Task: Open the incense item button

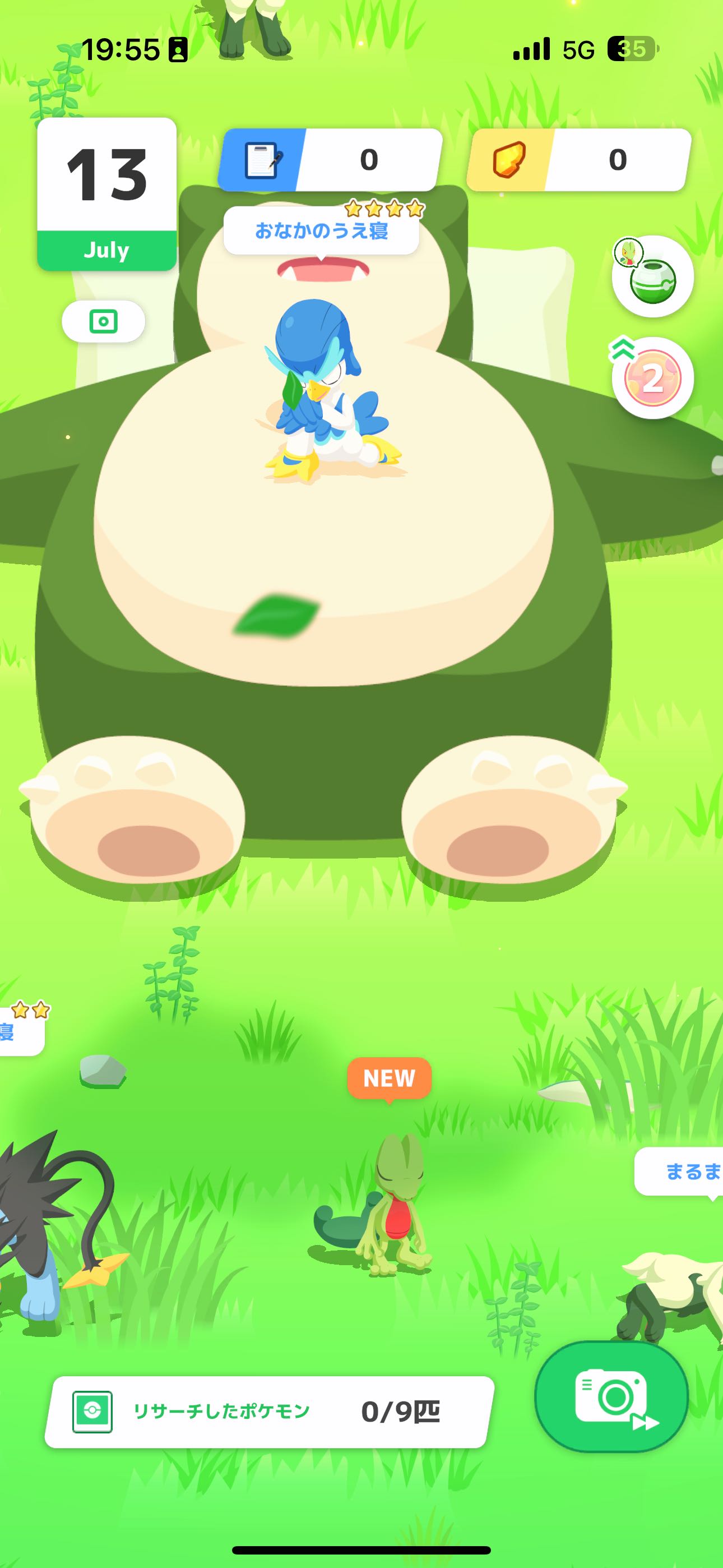Action: click(652, 276)
